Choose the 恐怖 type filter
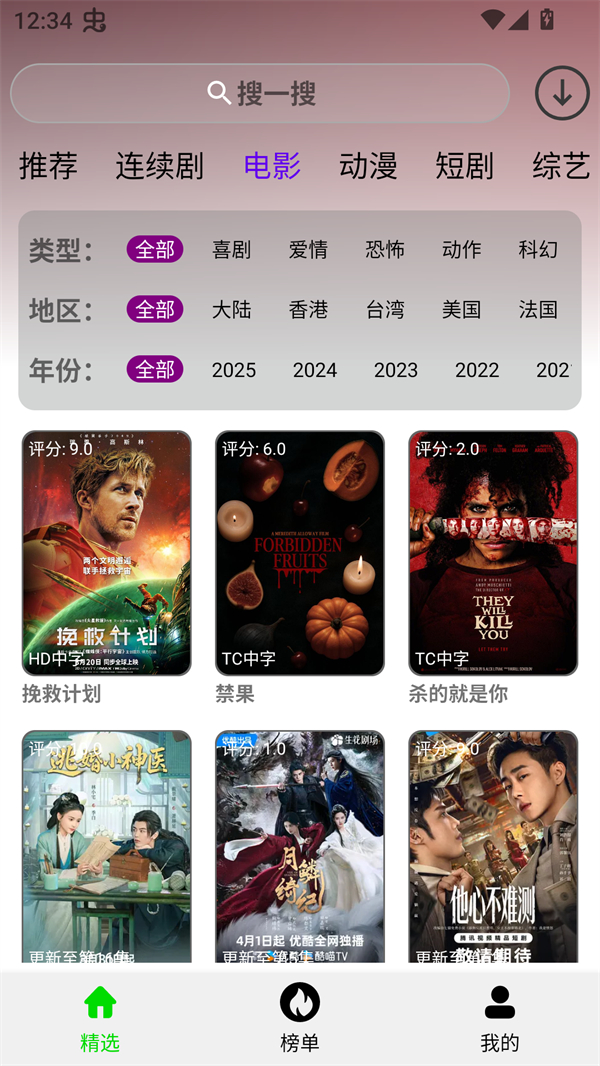This screenshot has width=600, height=1066. tap(385, 250)
